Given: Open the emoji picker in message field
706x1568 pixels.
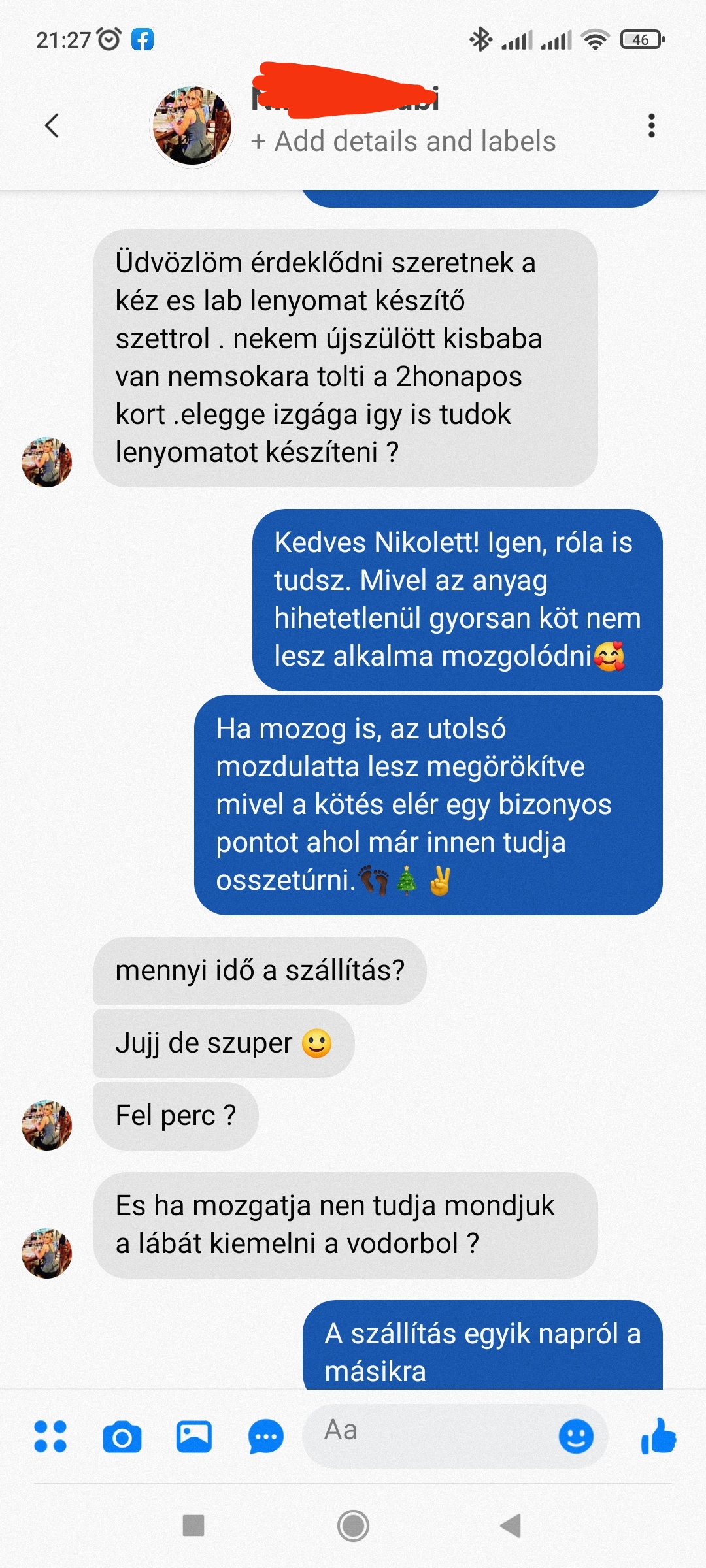Looking at the screenshot, I should coord(576,1437).
